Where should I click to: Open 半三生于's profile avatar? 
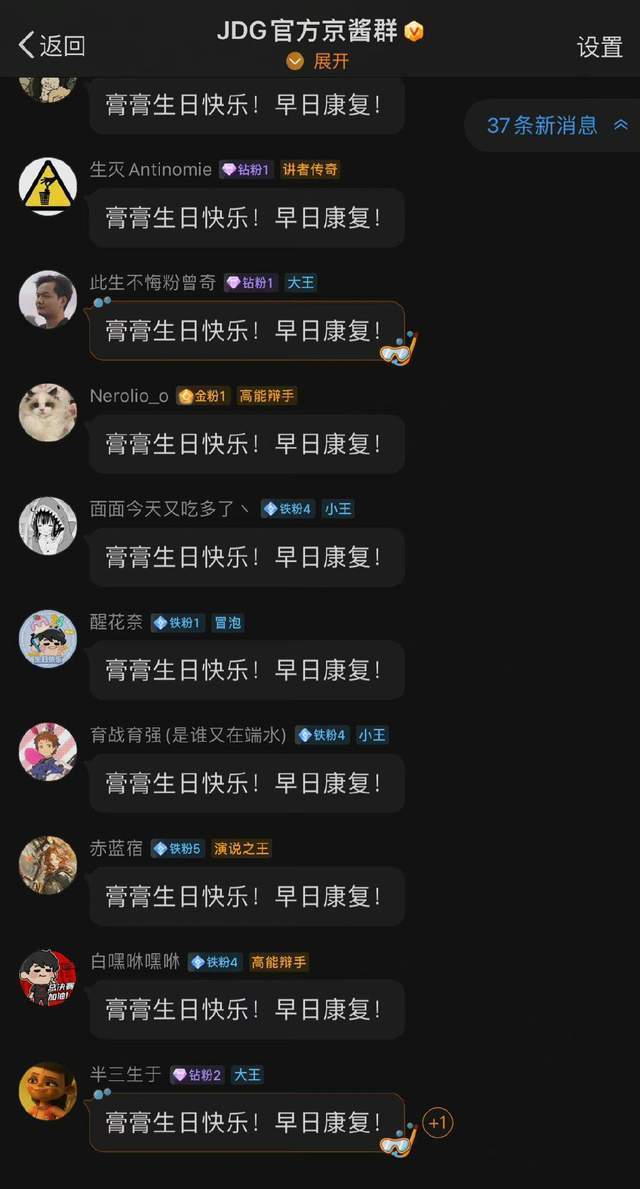[48, 1091]
